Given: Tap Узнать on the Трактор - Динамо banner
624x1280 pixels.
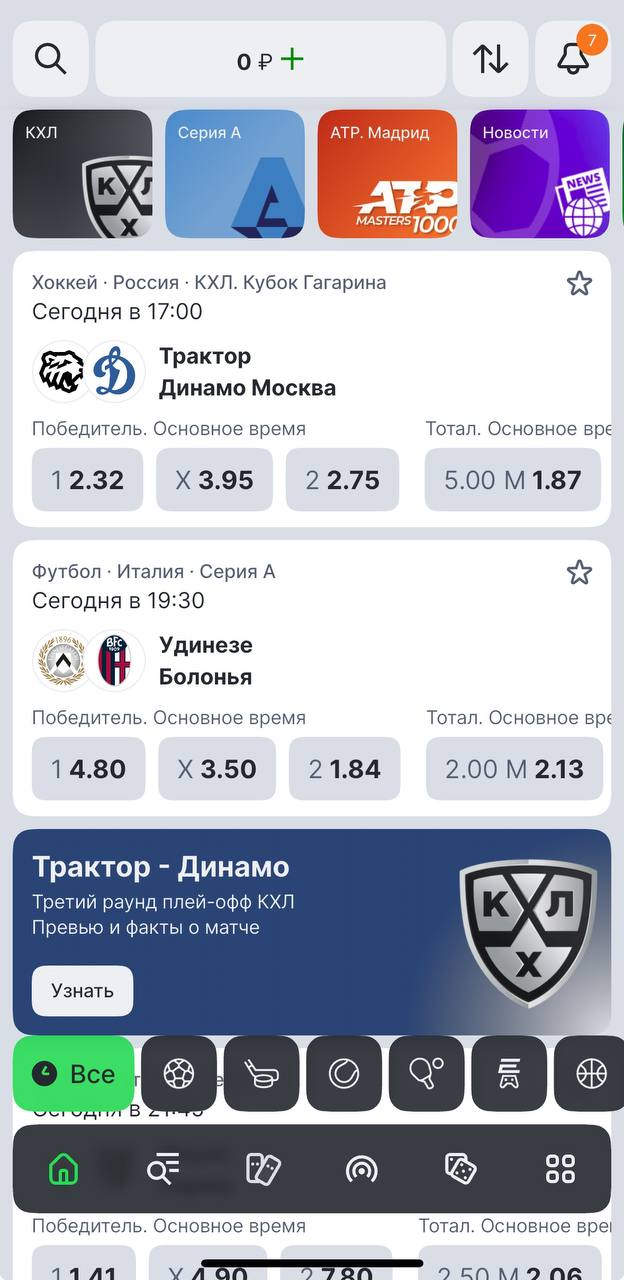Looking at the screenshot, I should coord(83,991).
